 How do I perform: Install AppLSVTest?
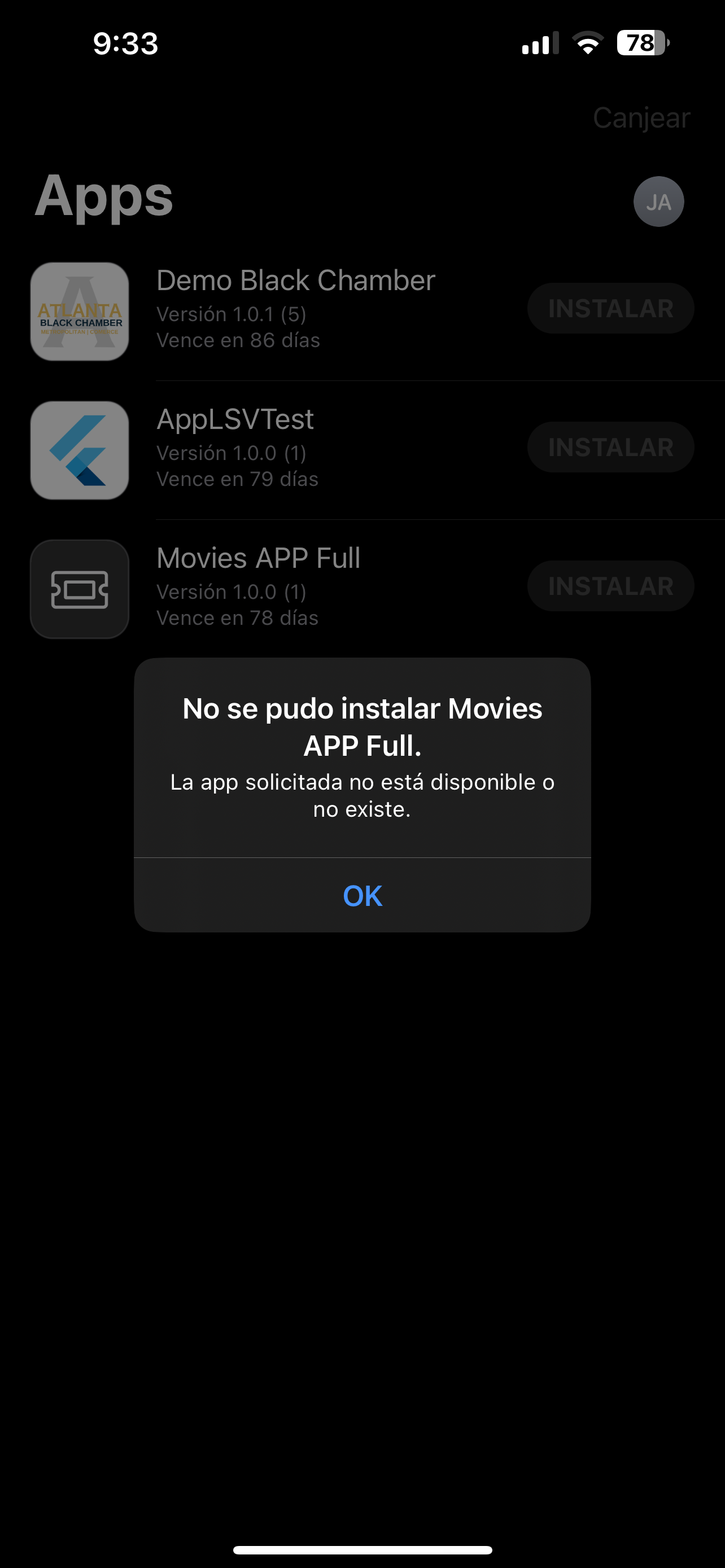click(610, 448)
